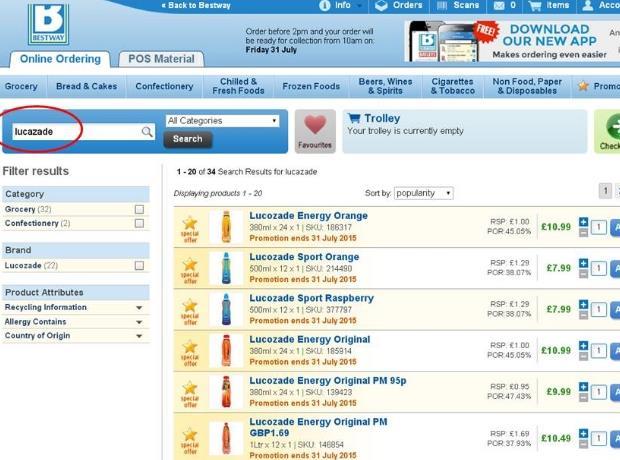Open the Favourites heart tile

coord(315,131)
